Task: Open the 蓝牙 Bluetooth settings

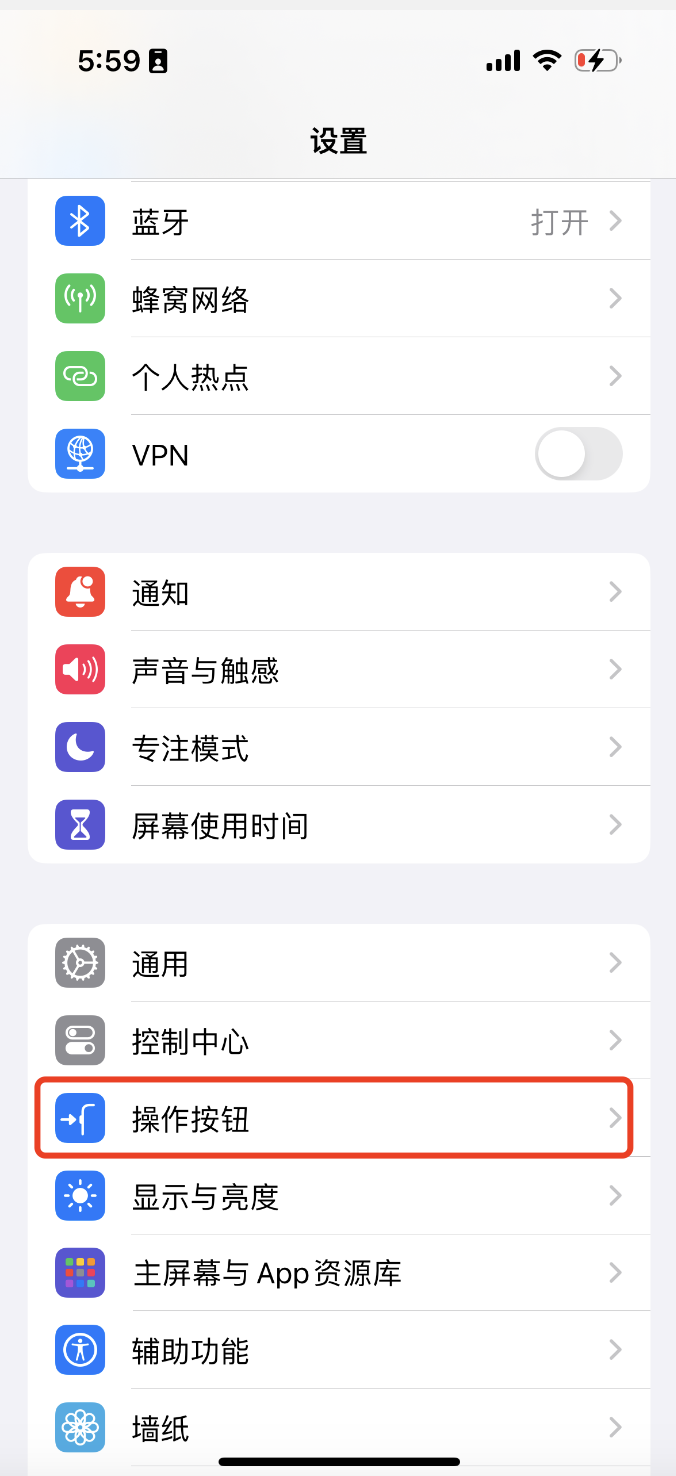Action: click(x=338, y=221)
